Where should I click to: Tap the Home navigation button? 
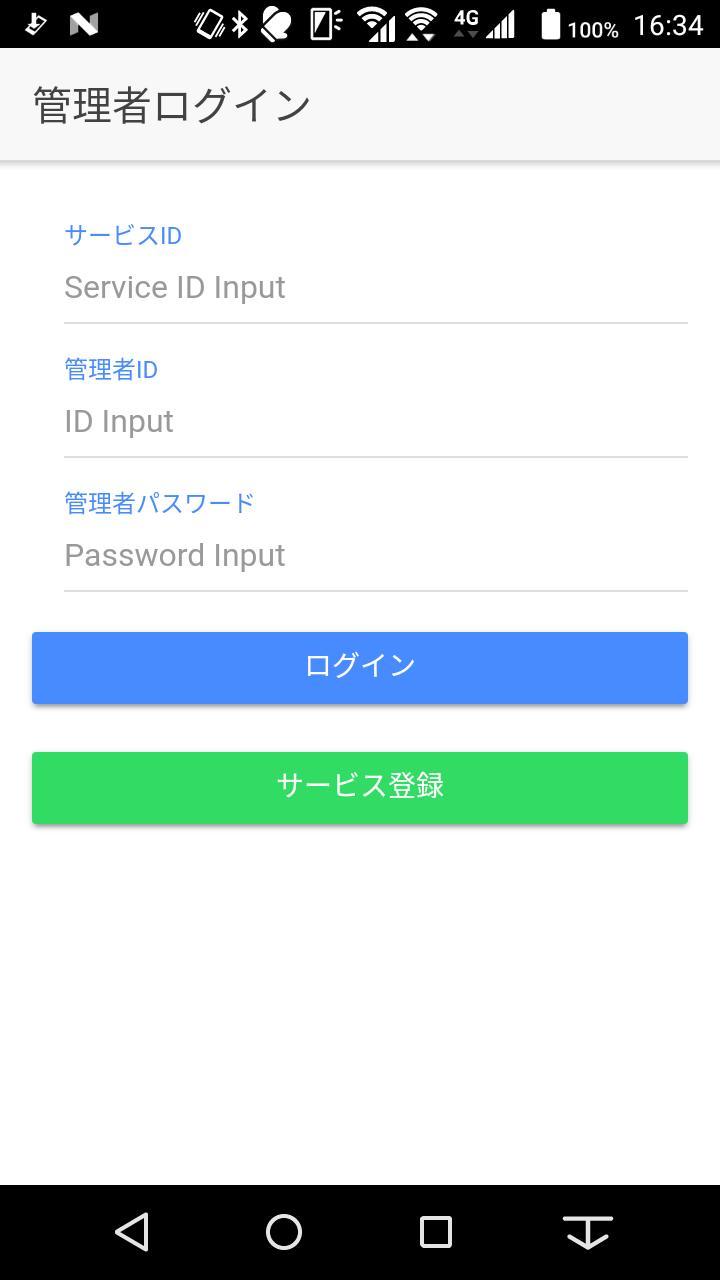(x=284, y=1232)
